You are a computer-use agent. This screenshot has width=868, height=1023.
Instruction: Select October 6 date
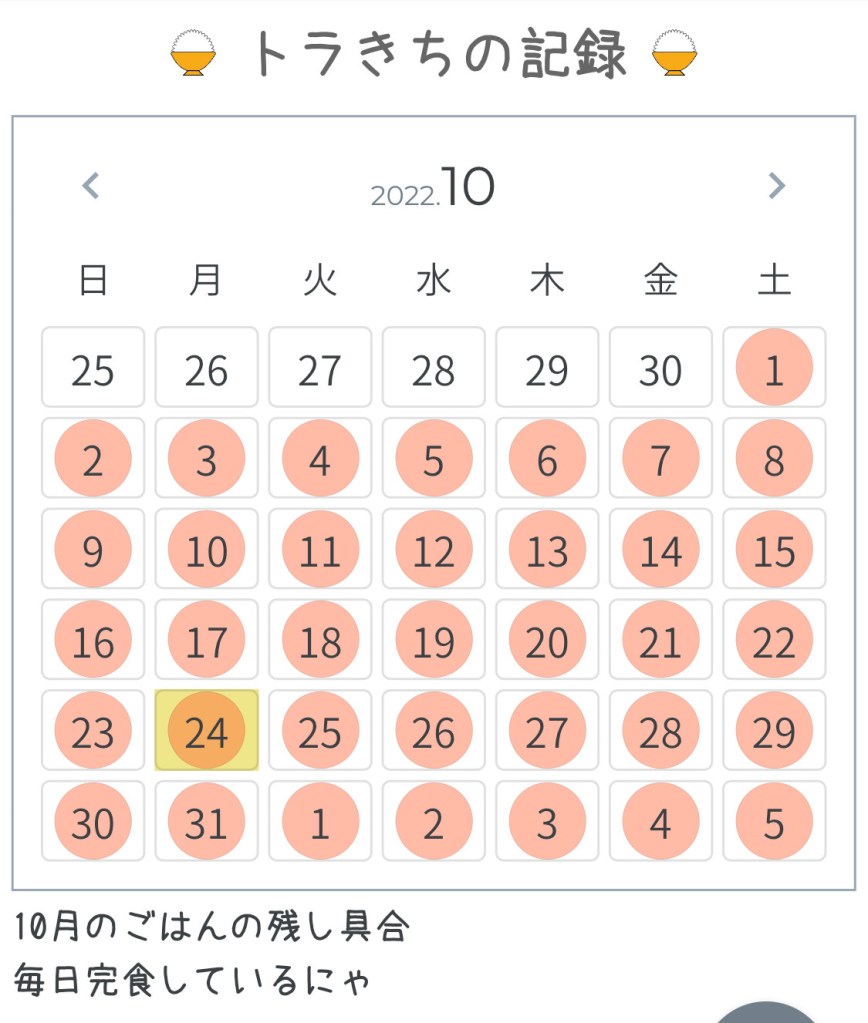(547, 459)
